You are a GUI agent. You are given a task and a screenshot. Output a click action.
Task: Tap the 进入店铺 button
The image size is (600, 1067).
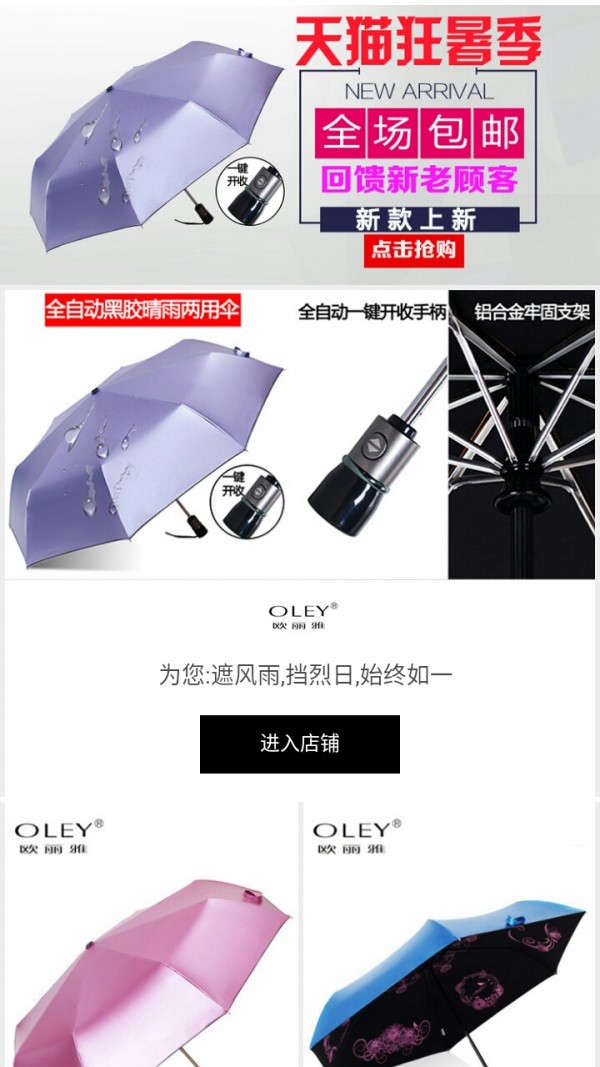300,744
